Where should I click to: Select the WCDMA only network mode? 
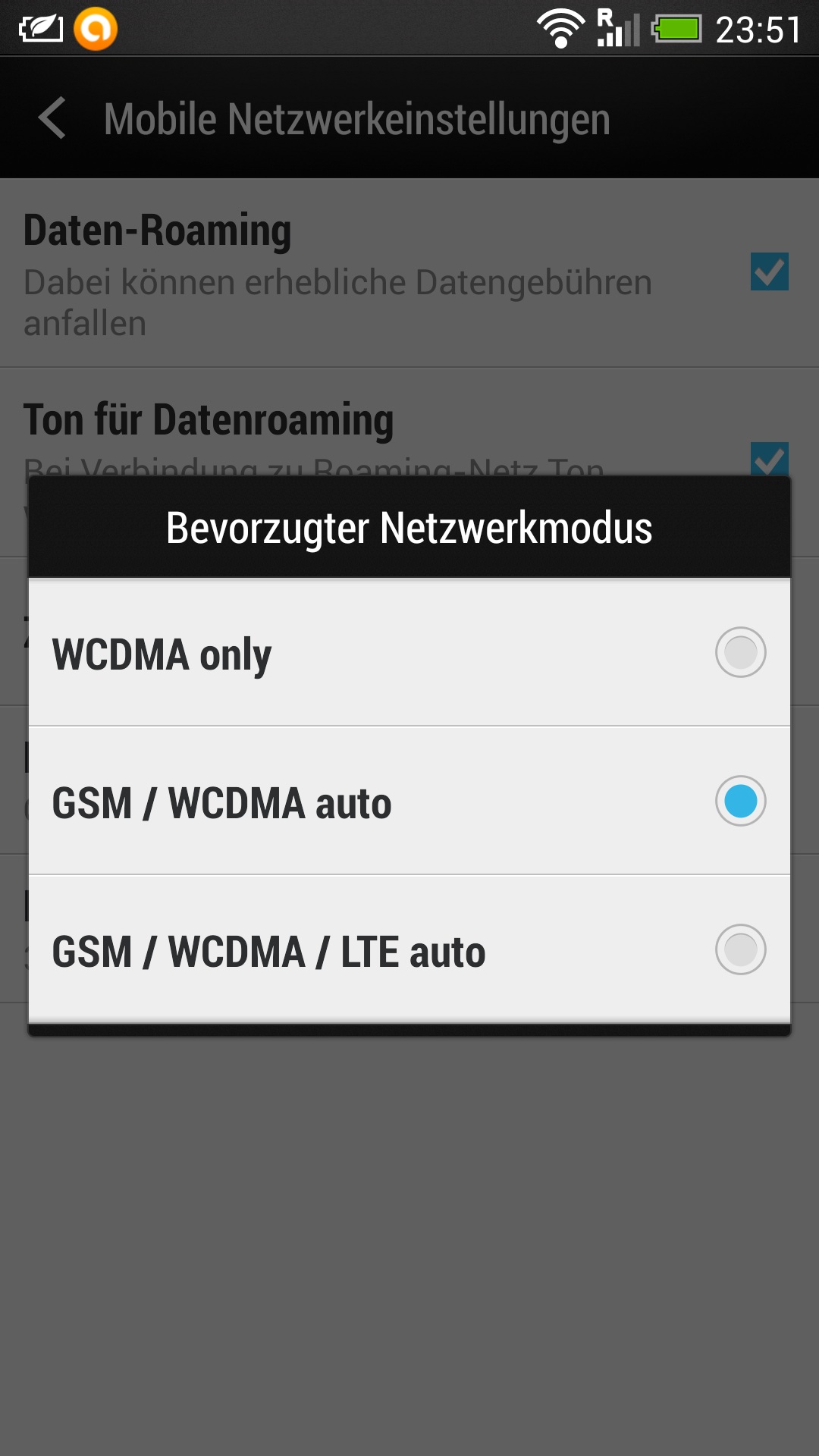coord(409,653)
